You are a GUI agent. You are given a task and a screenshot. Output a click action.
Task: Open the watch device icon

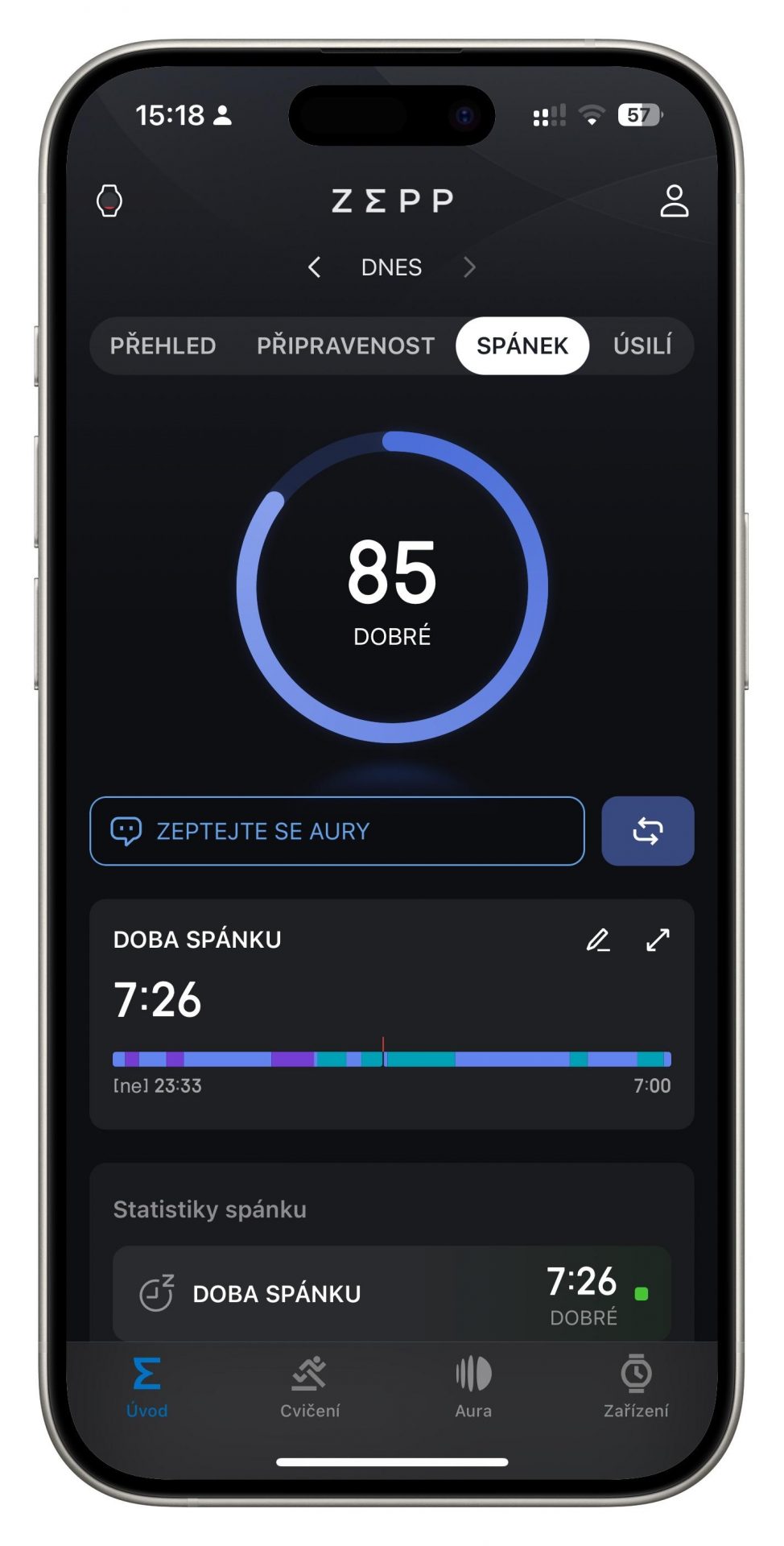click(109, 201)
